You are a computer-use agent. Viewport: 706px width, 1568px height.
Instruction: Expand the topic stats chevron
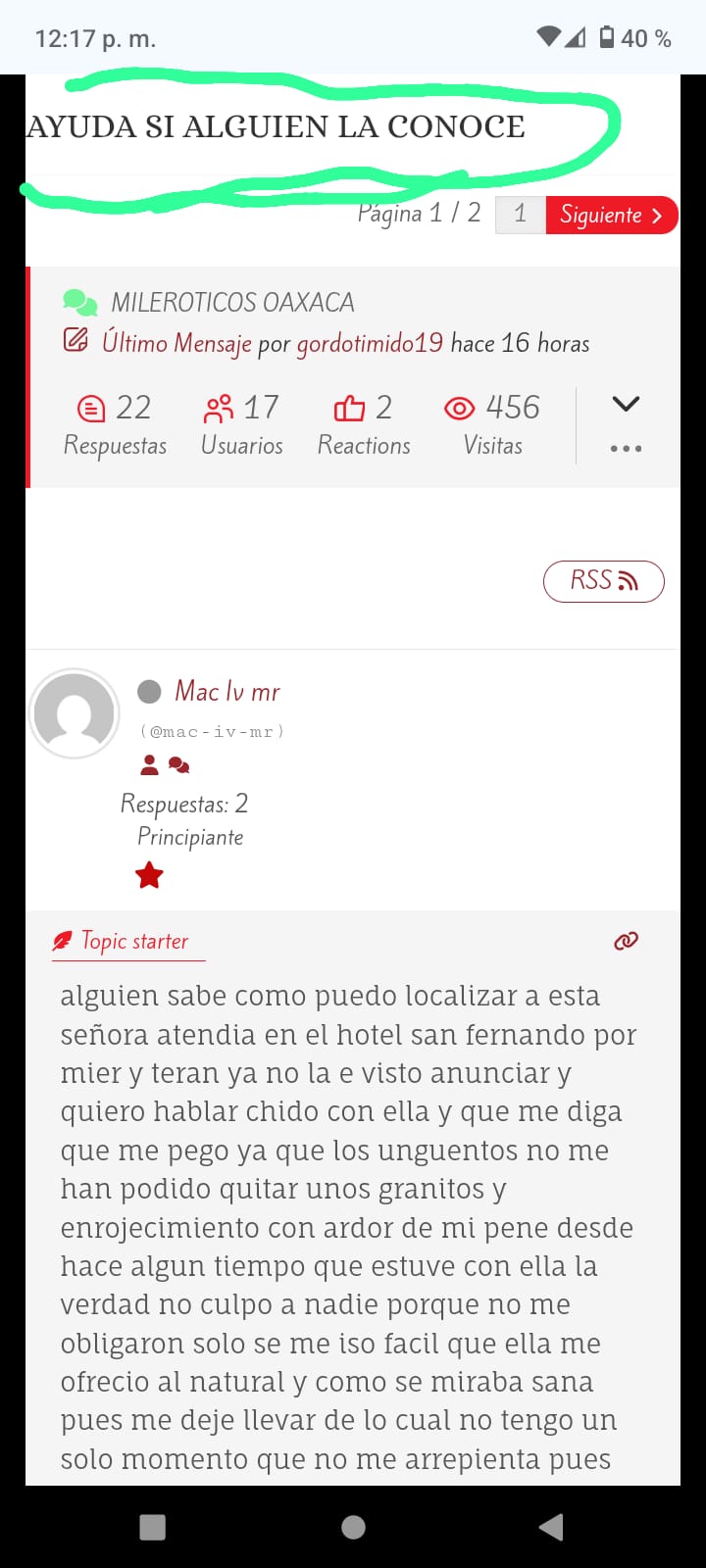point(626,404)
